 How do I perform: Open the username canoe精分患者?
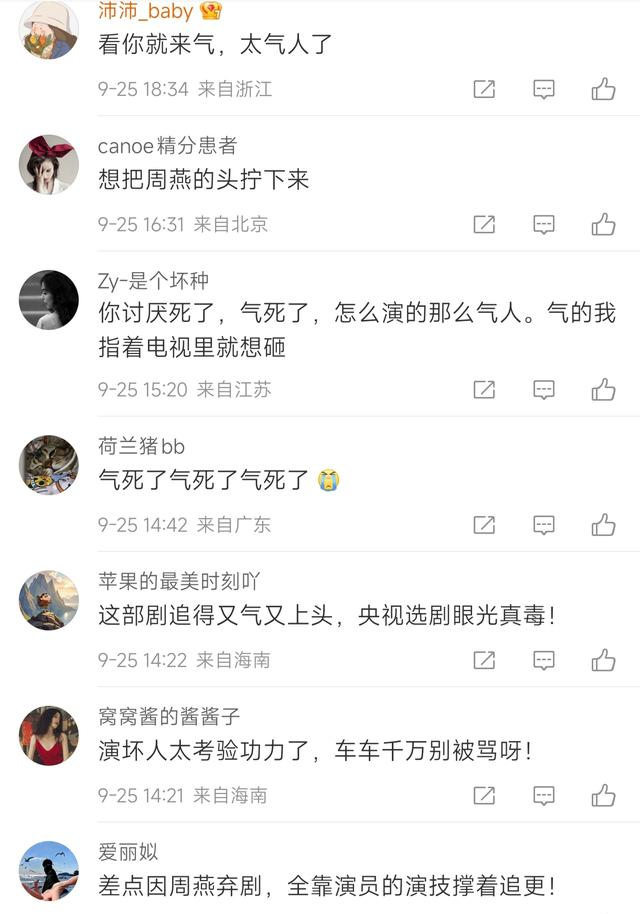pyautogui.click(x=167, y=146)
